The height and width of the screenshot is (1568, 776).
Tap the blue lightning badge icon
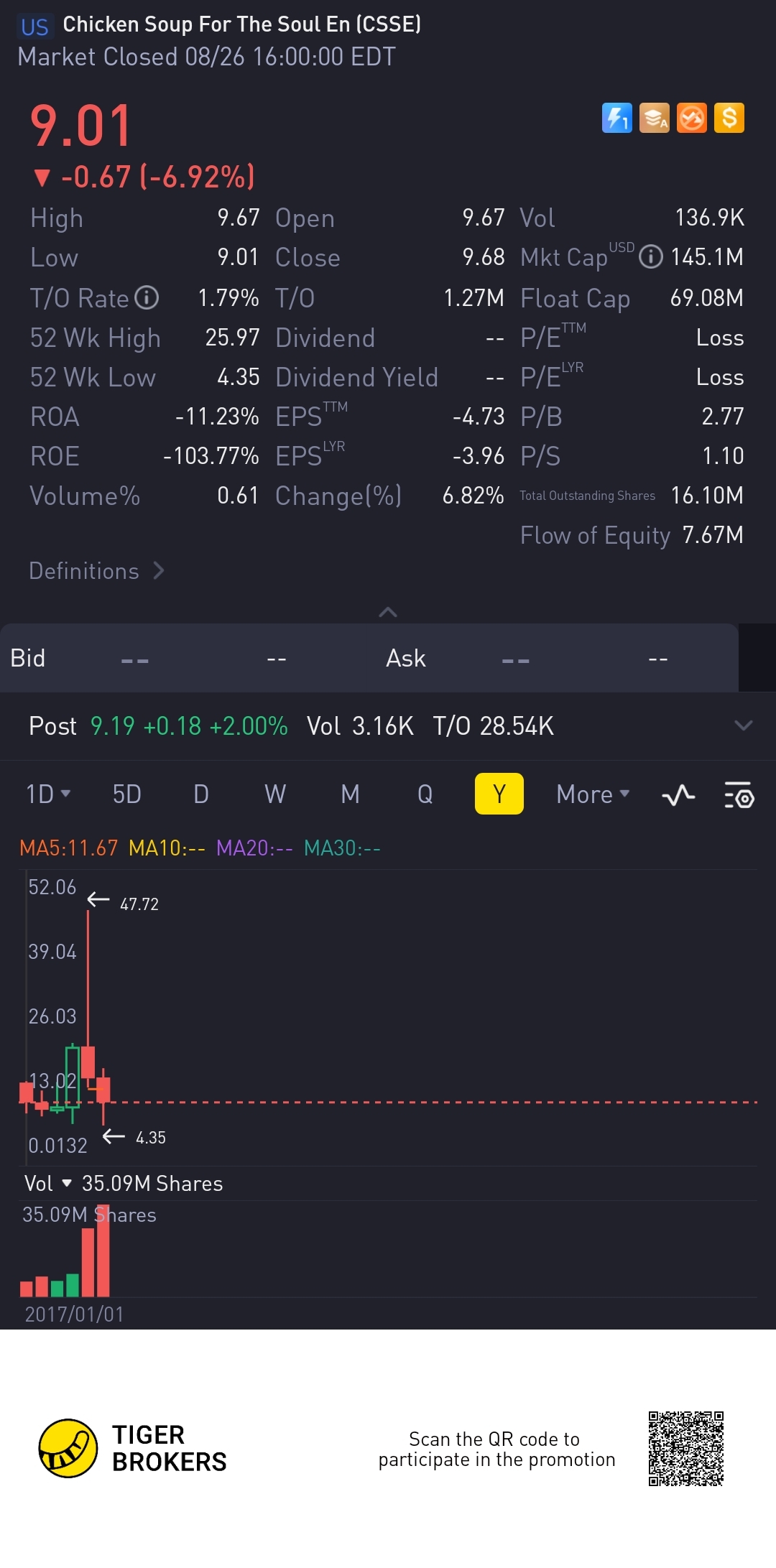point(616,118)
